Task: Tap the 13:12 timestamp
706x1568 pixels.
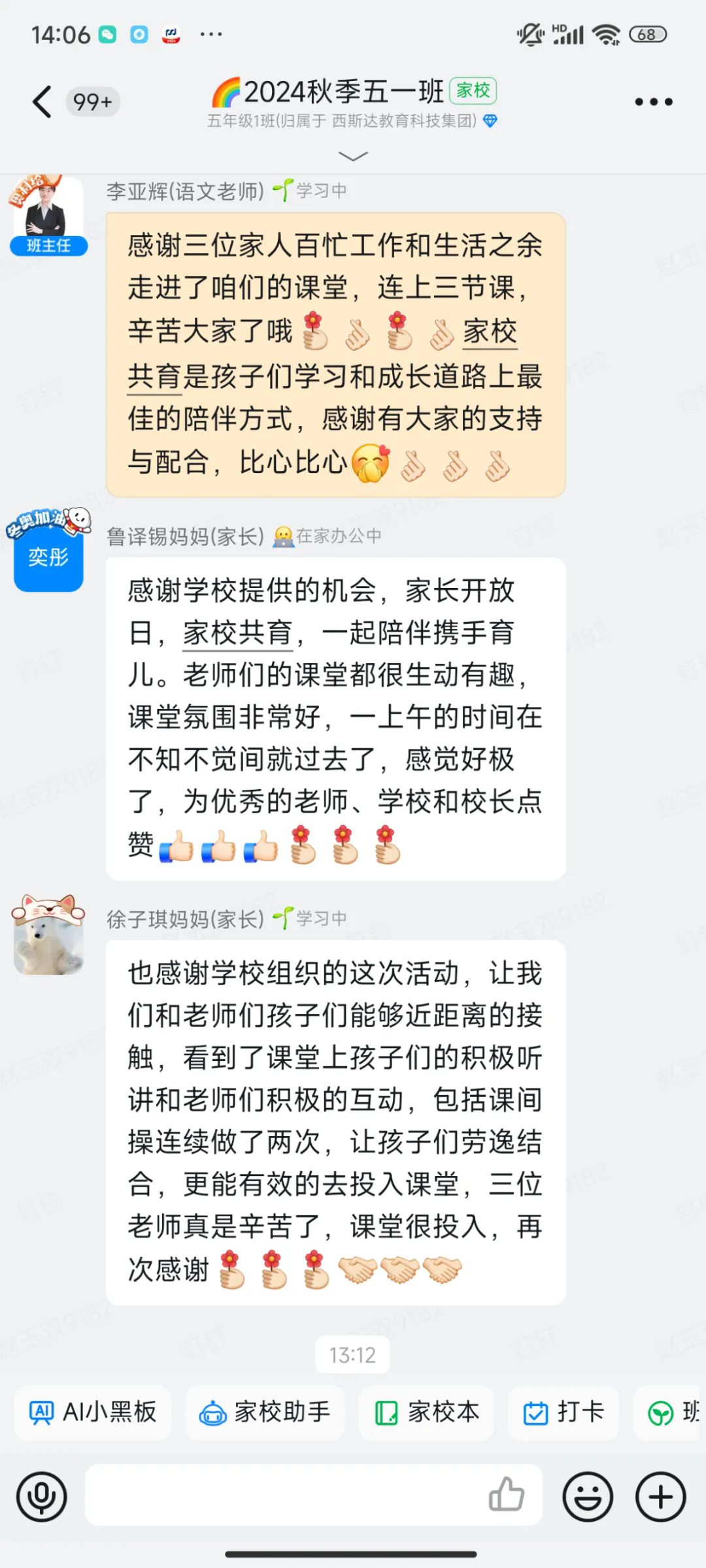Action: pos(353,1354)
